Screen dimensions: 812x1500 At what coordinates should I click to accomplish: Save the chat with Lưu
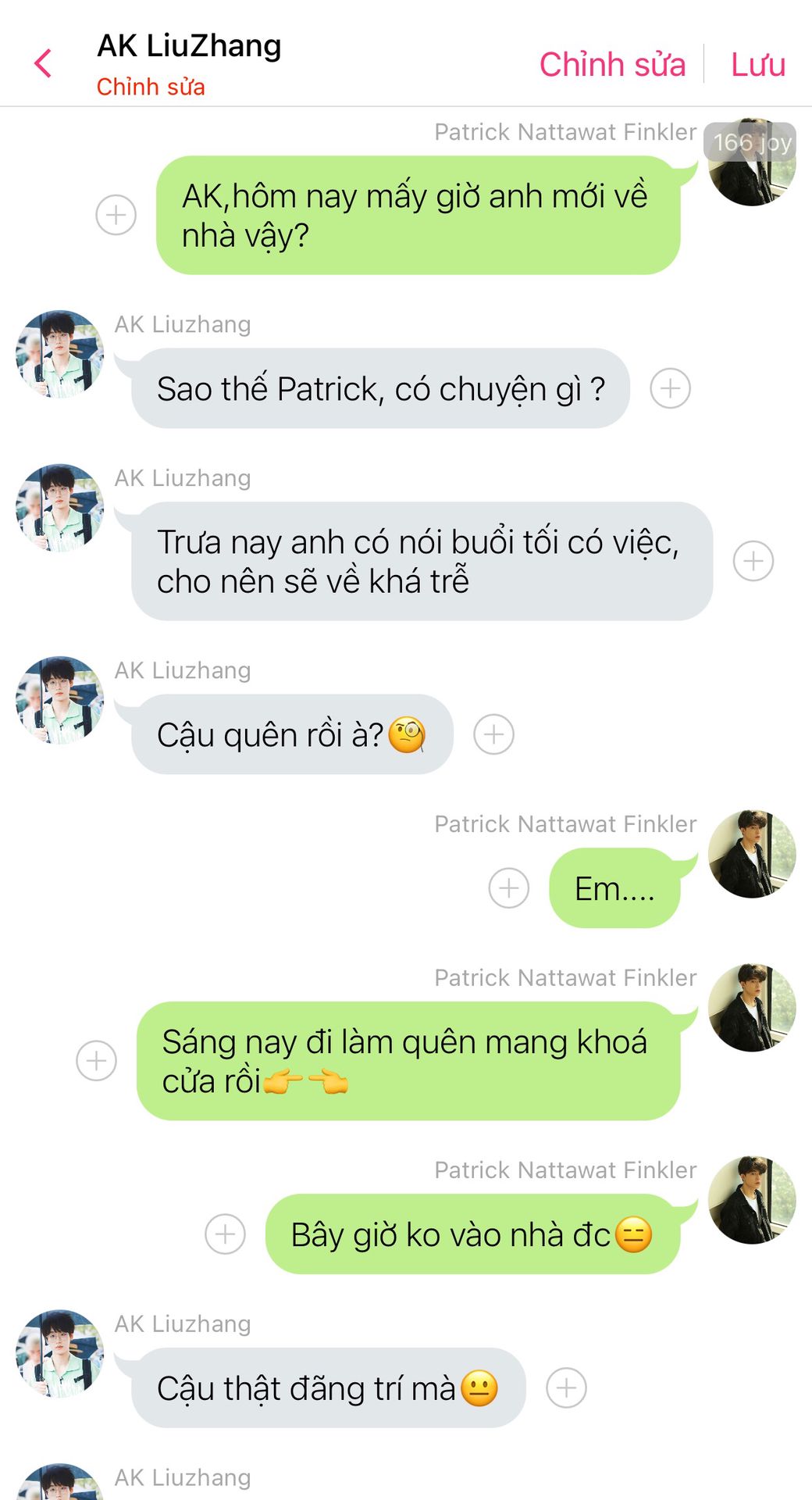(757, 64)
